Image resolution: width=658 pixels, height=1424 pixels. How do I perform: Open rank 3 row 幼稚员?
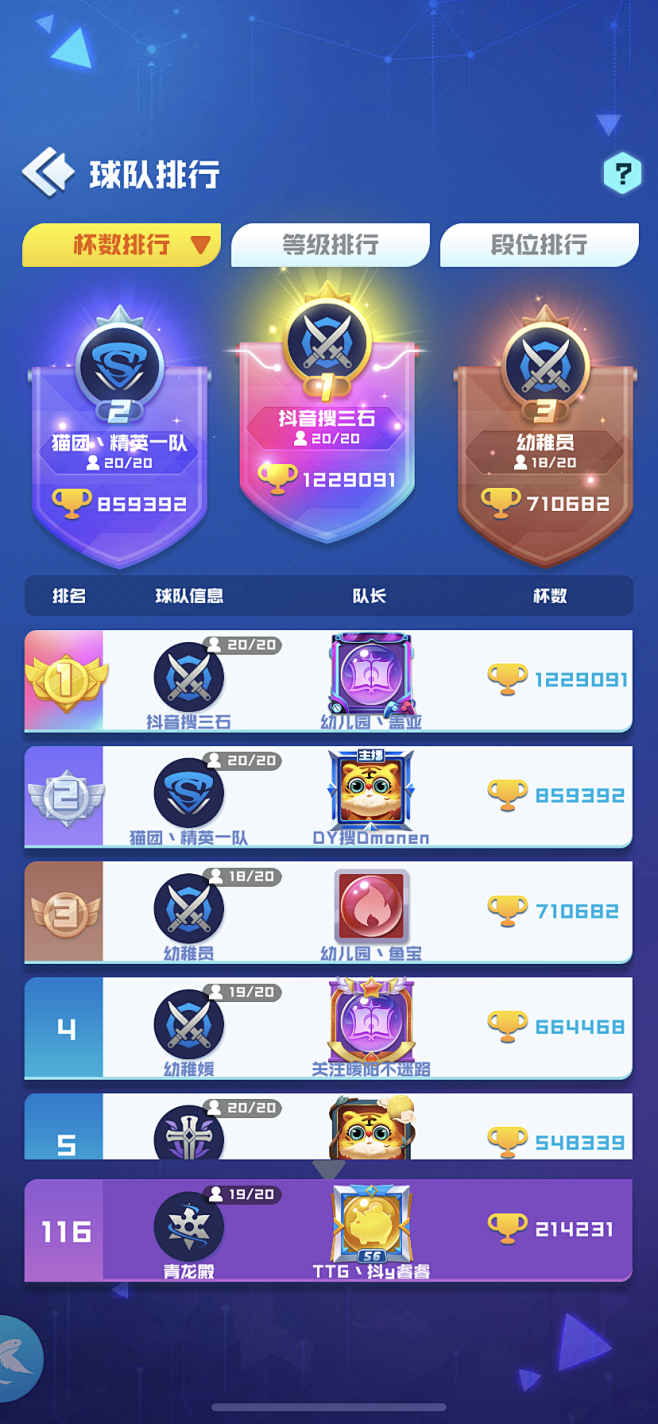(x=328, y=912)
